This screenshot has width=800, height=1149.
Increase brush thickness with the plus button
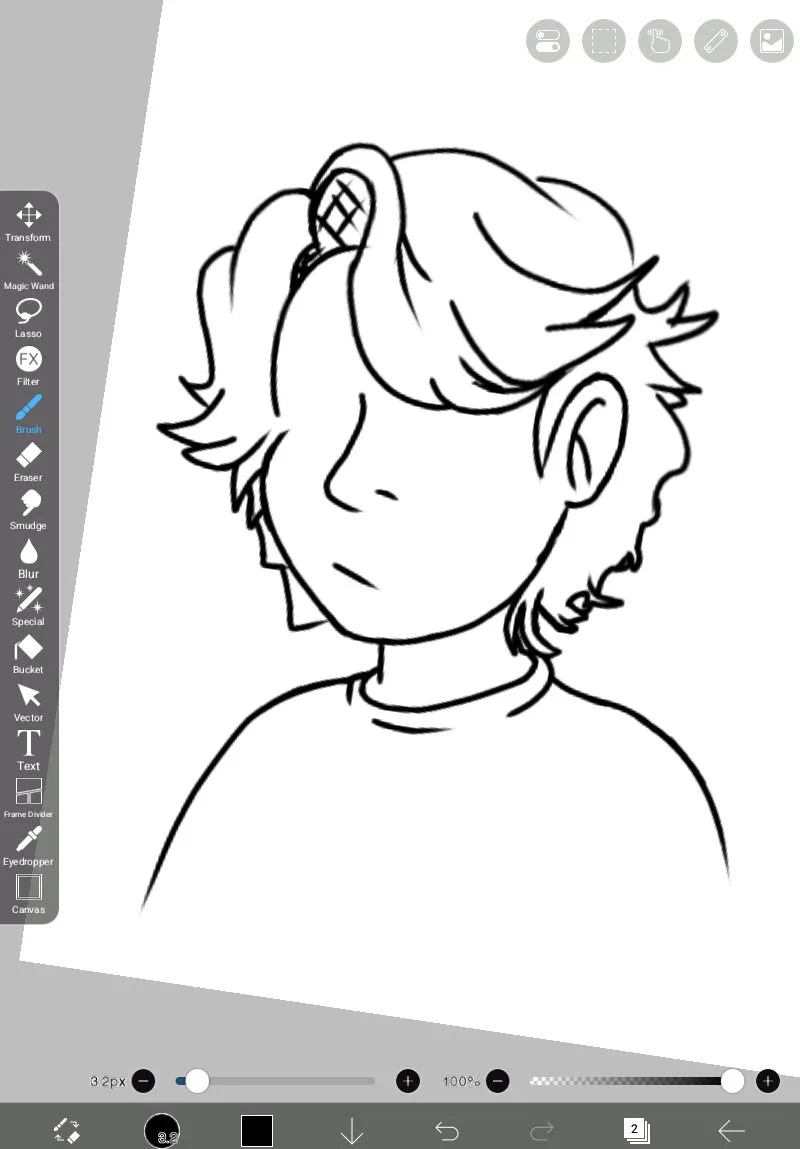tap(407, 1081)
